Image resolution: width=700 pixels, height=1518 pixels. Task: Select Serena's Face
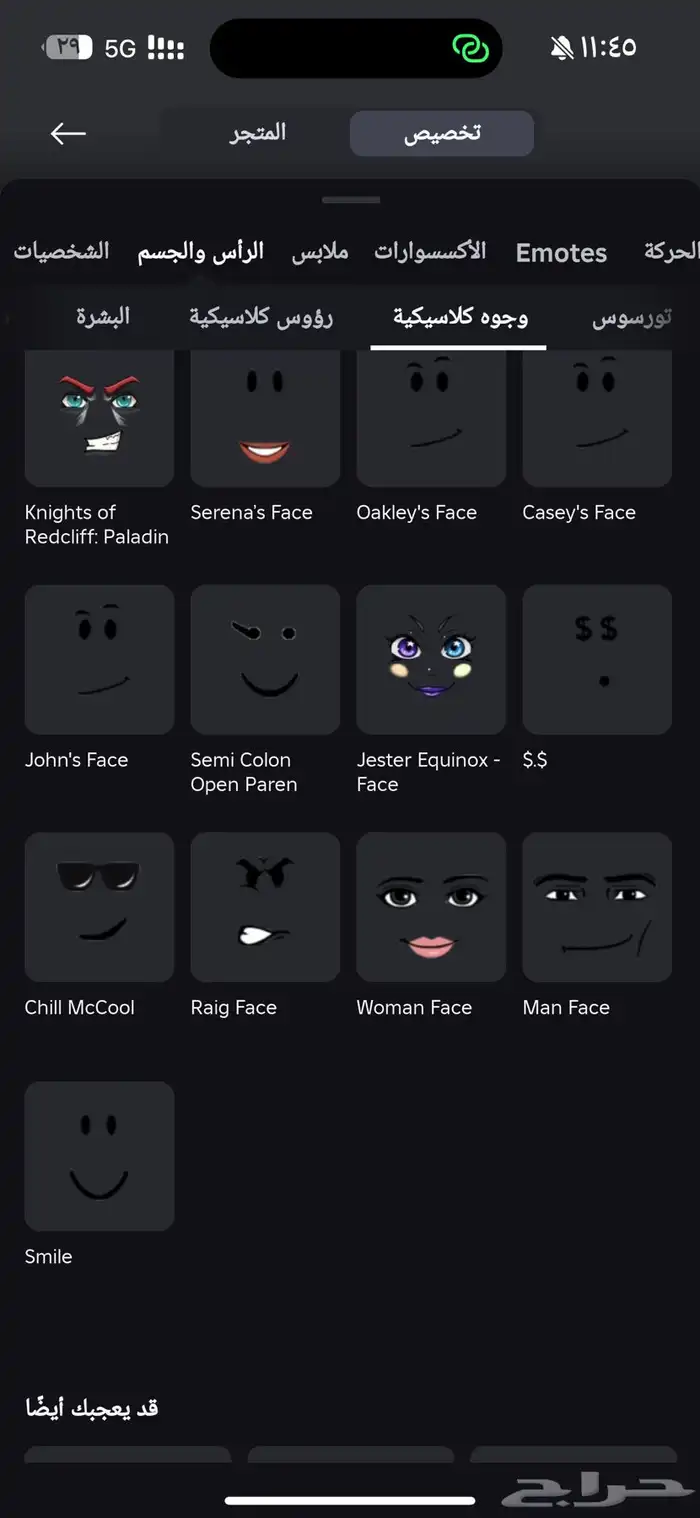coord(265,420)
